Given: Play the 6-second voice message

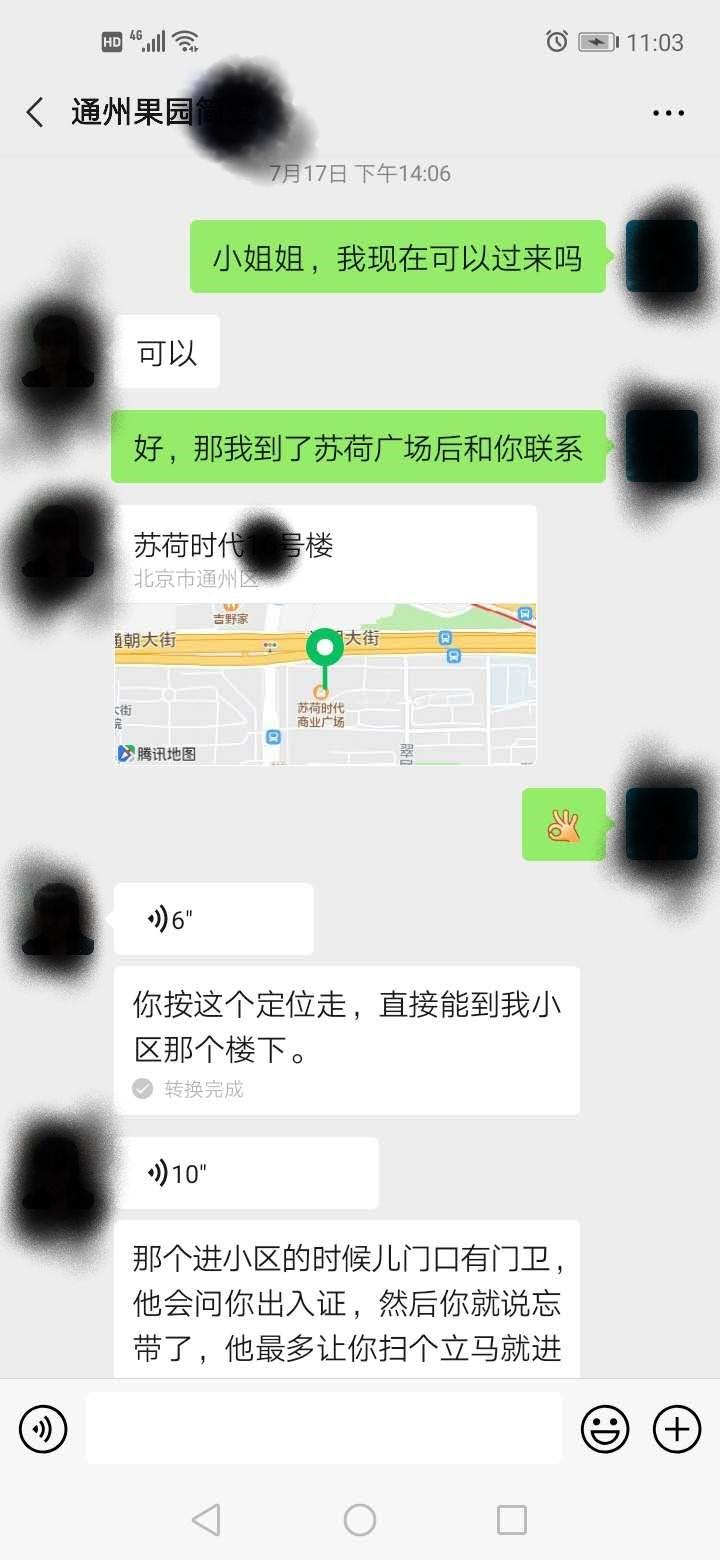Looking at the screenshot, I should [x=213, y=919].
